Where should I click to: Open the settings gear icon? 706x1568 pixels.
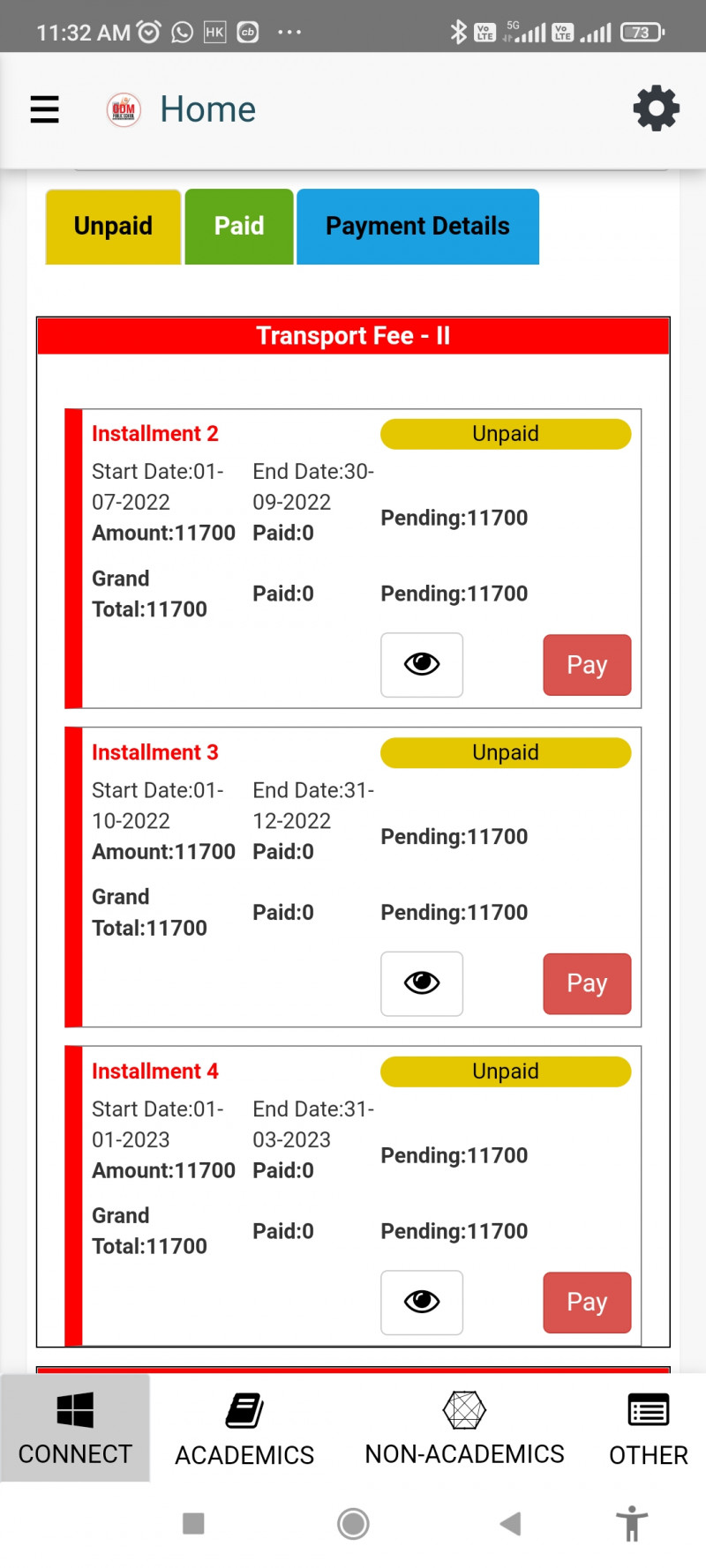[656, 109]
